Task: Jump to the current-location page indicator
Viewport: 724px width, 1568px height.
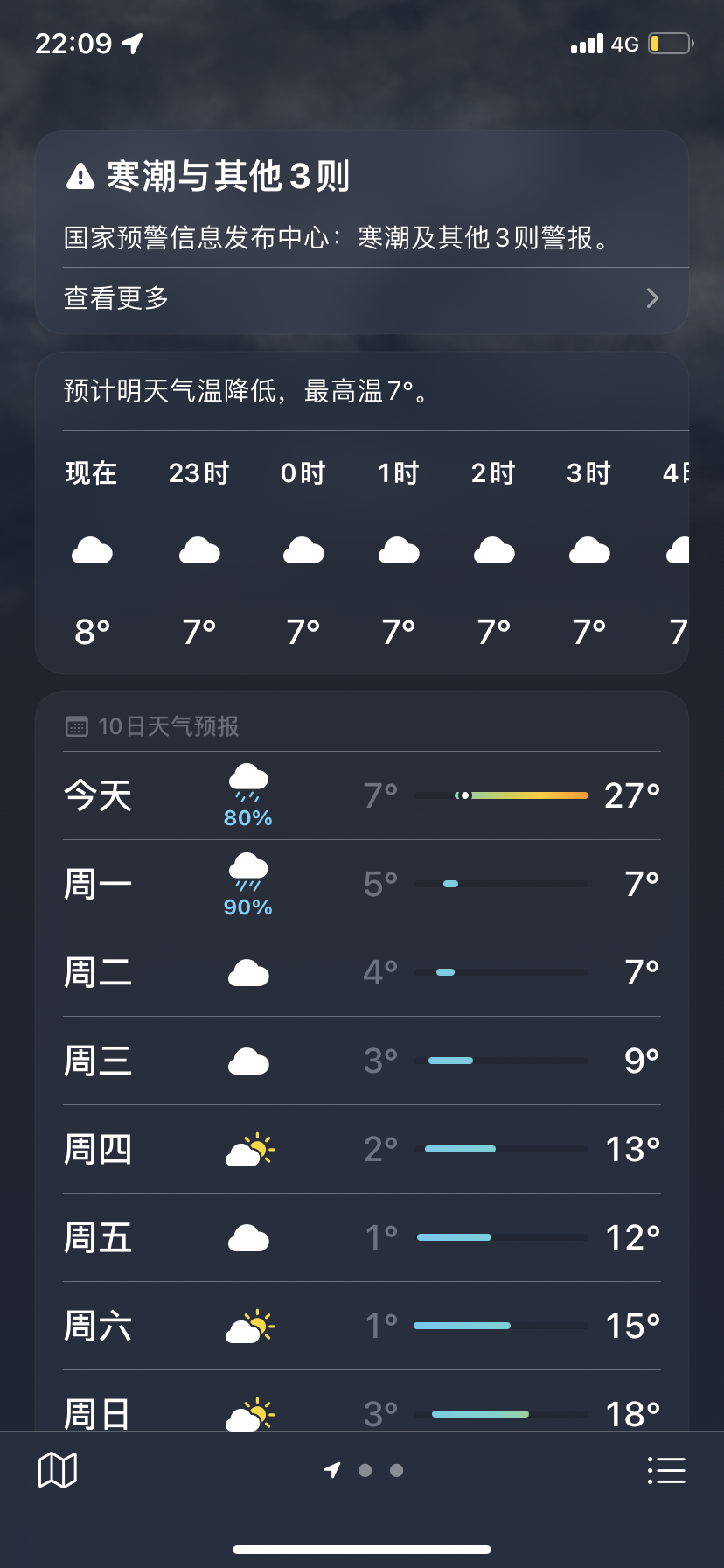Action: (x=332, y=1470)
